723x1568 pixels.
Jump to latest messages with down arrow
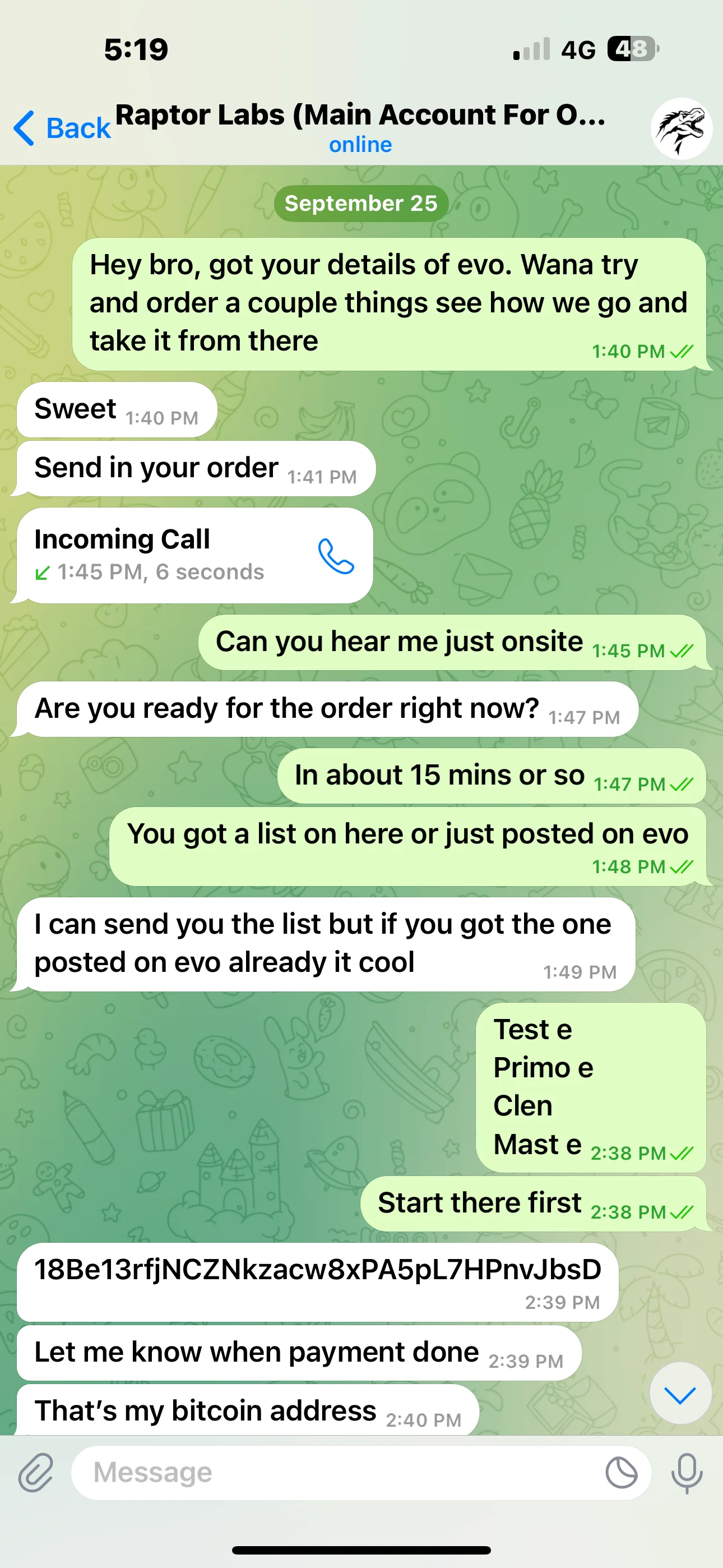click(x=680, y=1393)
